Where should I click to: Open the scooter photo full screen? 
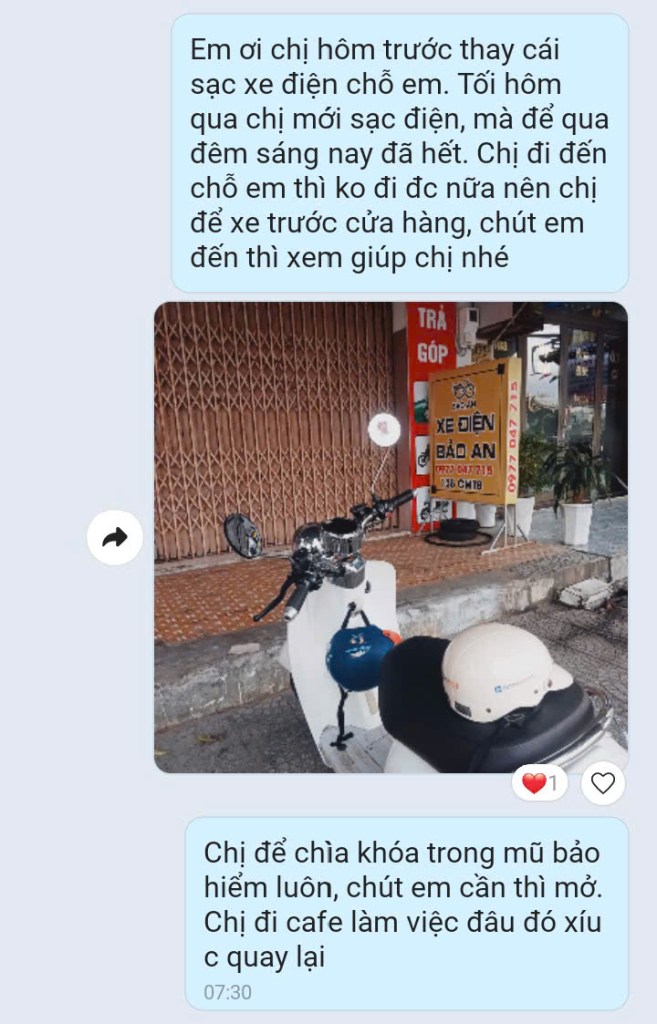(x=390, y=536)
